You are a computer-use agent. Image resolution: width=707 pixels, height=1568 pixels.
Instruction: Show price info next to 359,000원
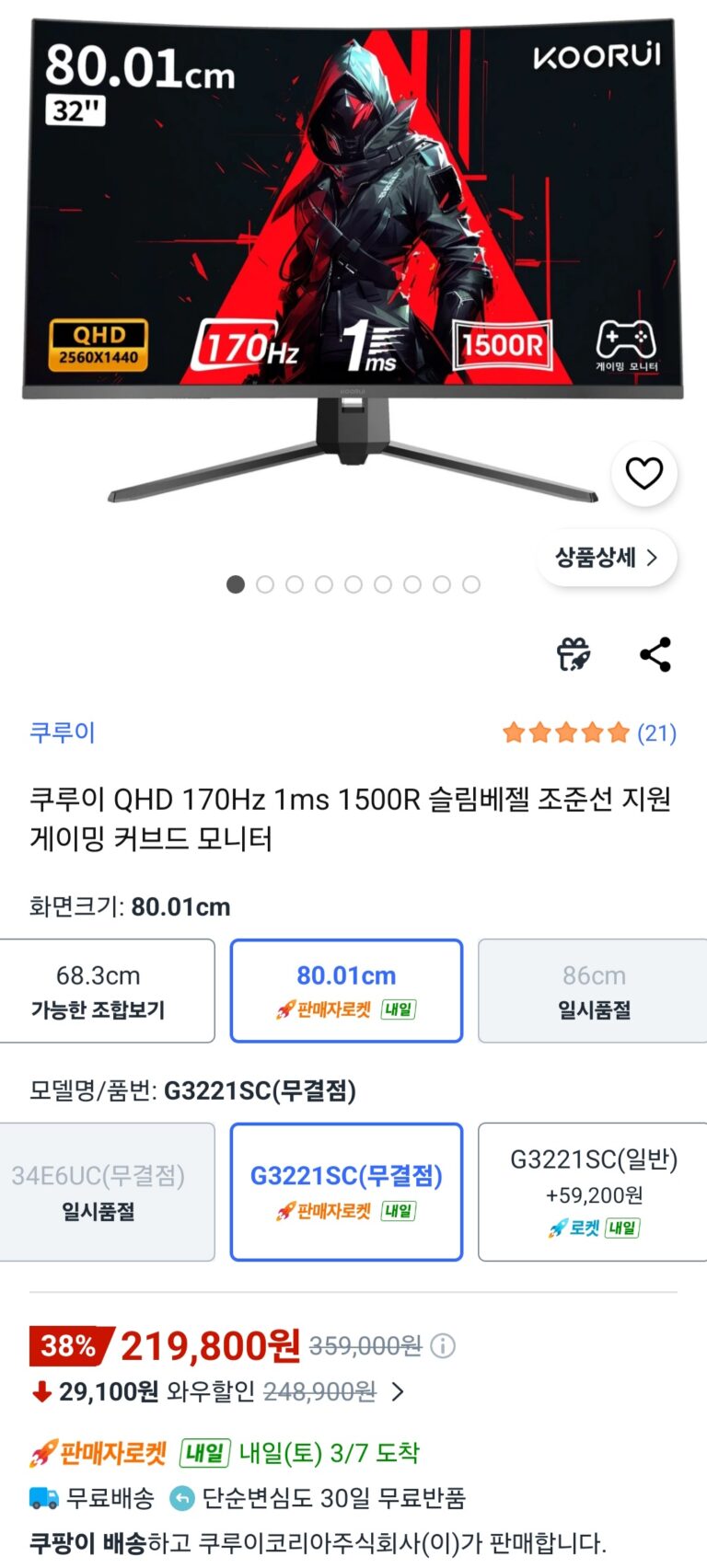[443, 1346]
